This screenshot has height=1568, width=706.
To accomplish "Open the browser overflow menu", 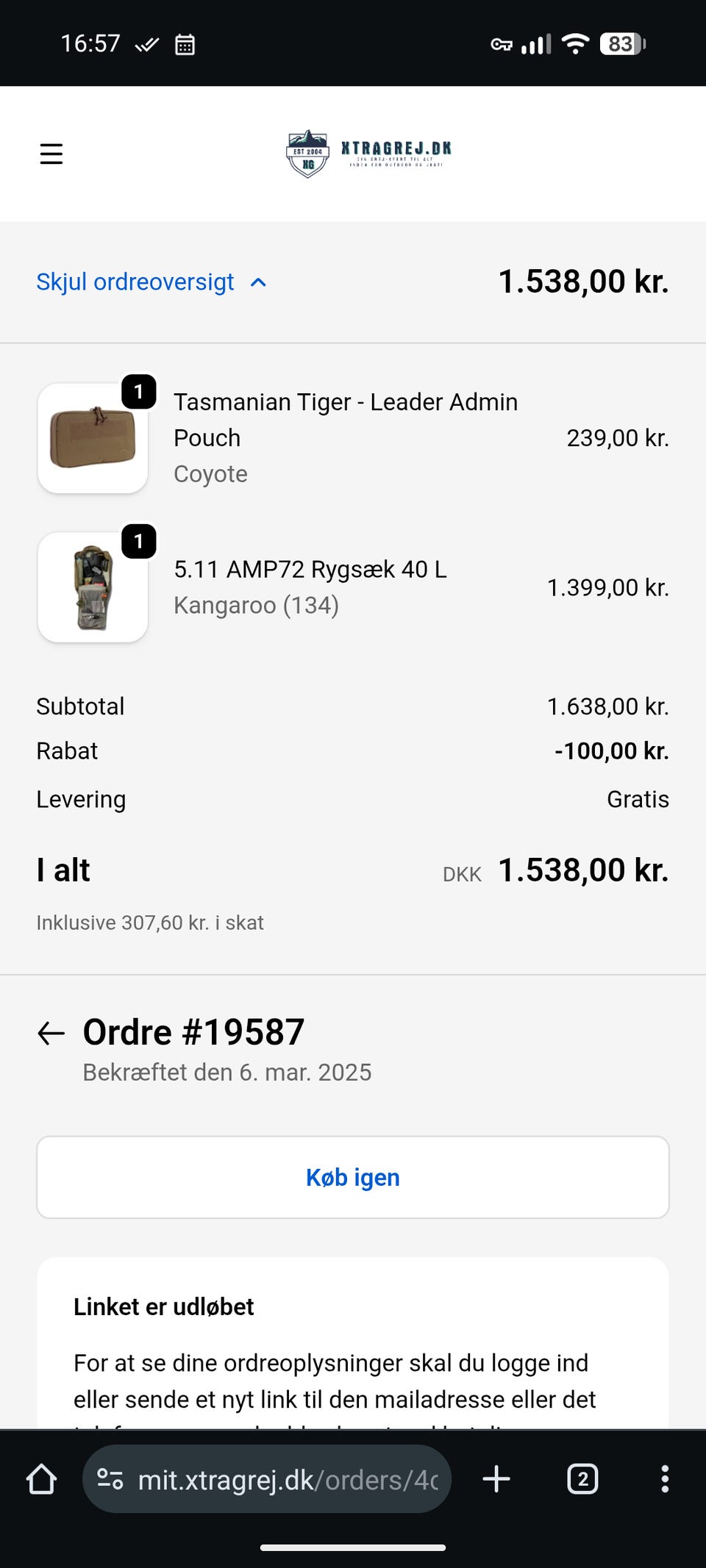I will coord(664,1478).
